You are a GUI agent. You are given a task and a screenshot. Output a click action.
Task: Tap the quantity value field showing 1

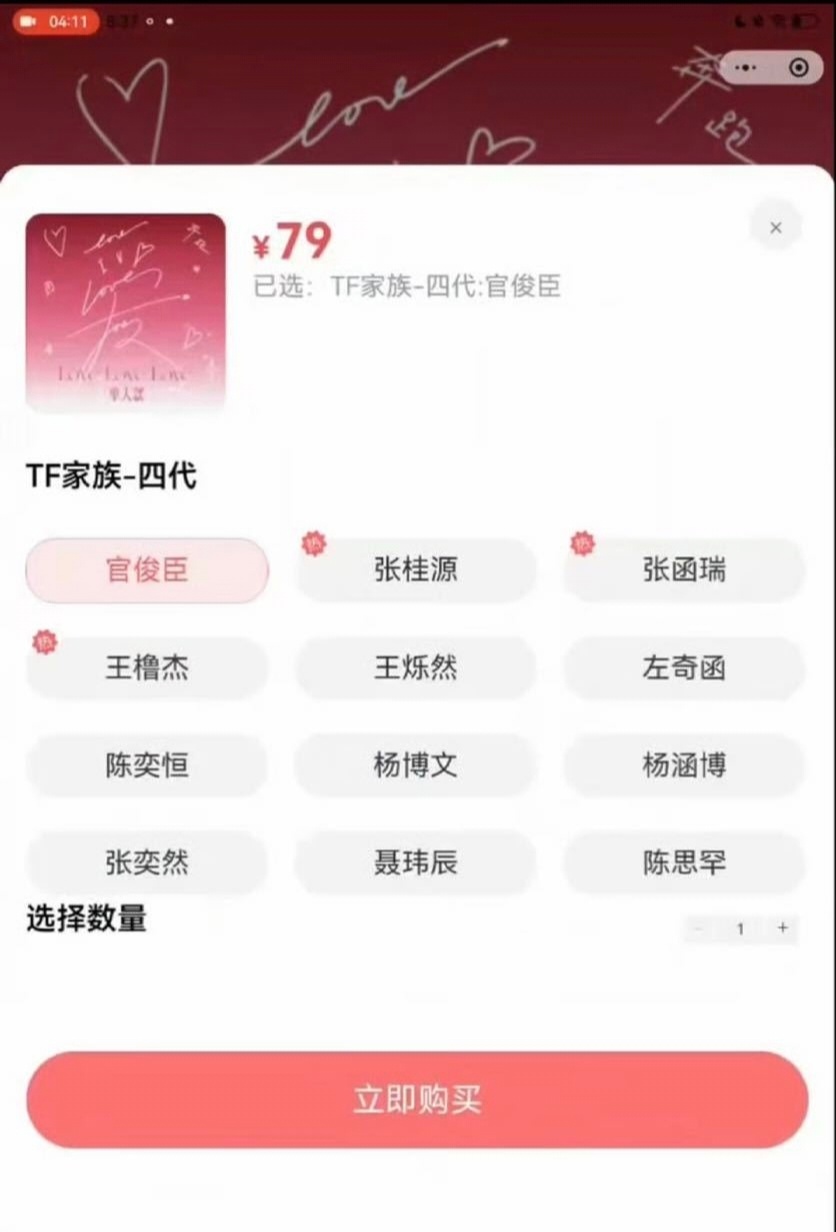tap(740, 928)
